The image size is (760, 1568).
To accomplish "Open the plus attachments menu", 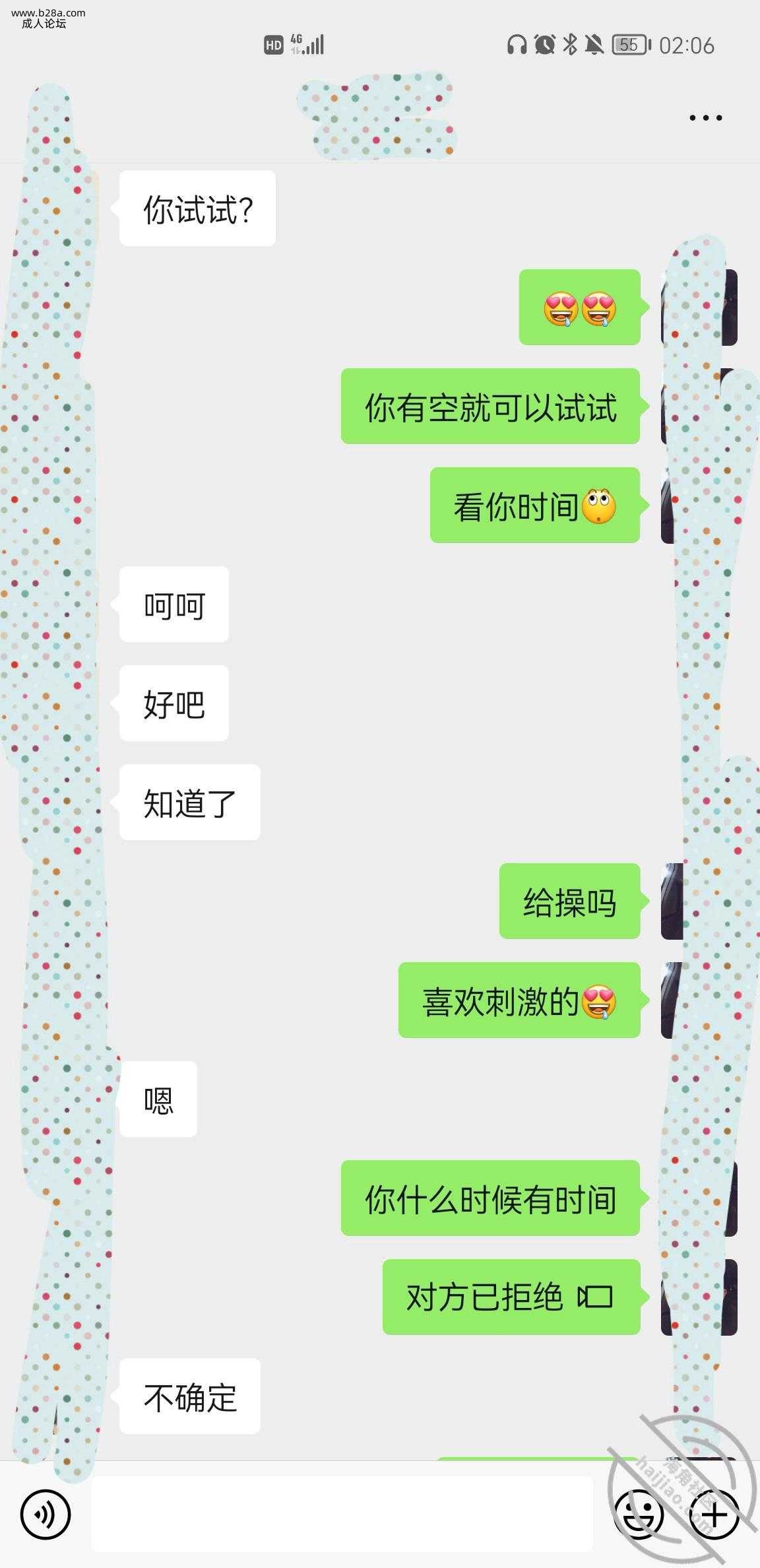I will tap(714, 1515).
